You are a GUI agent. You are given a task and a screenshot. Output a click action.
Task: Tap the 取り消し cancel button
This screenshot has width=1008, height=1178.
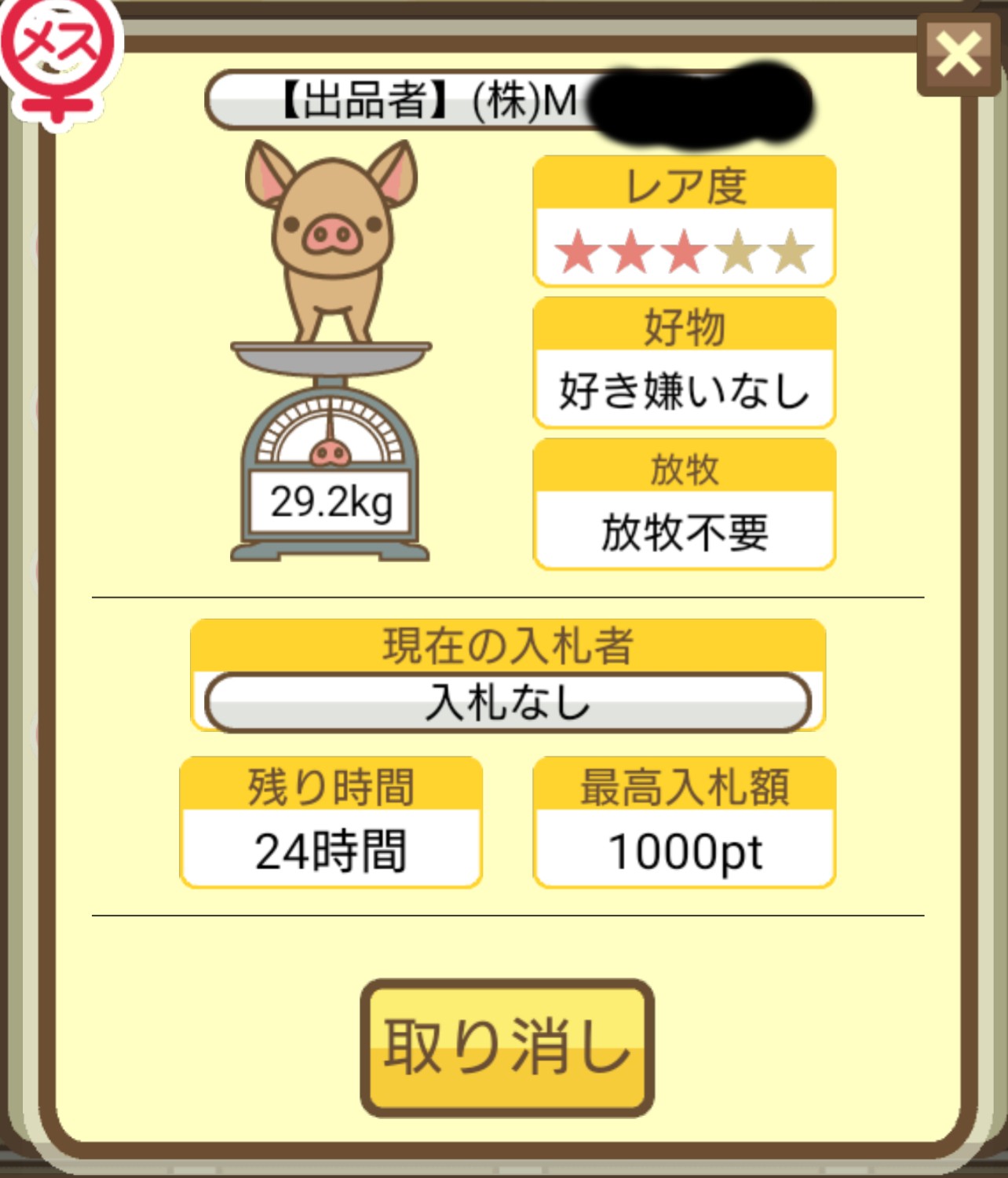[507, 1047]
